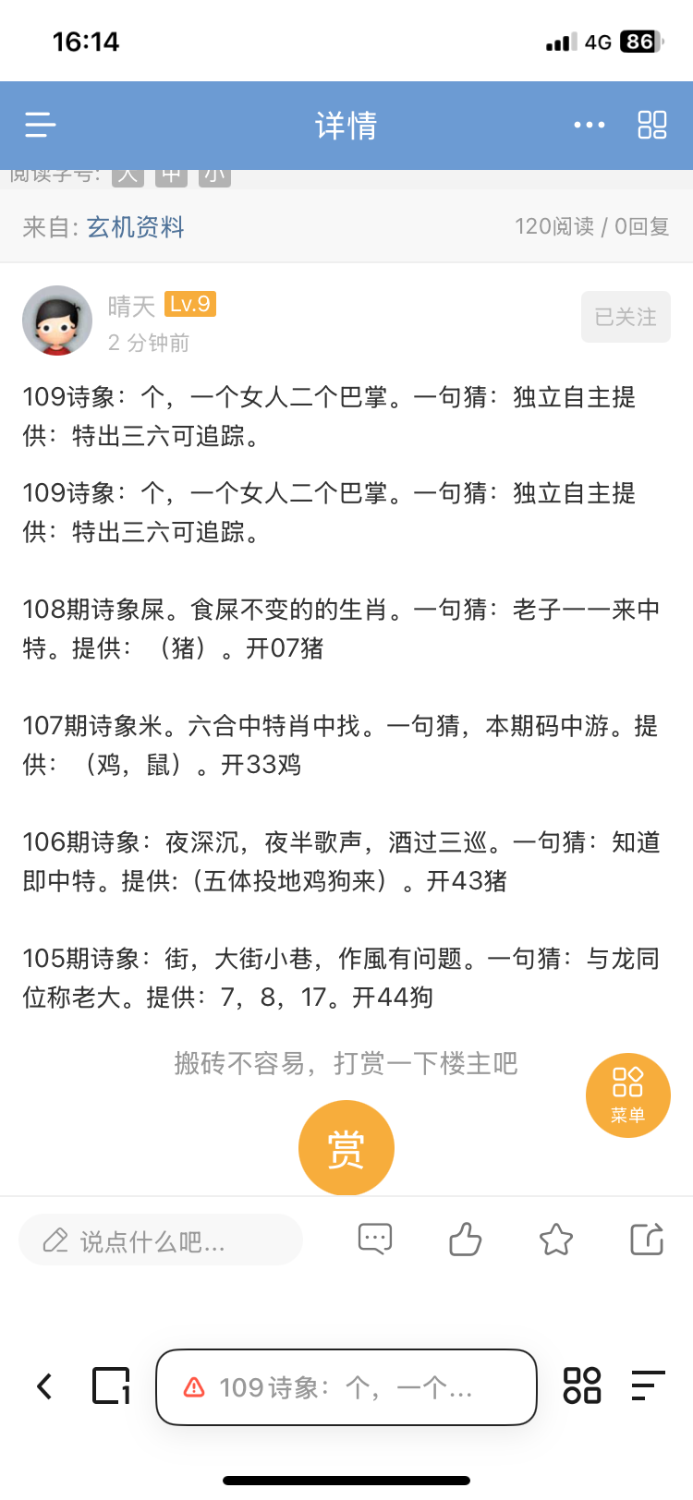Open 晴天's profile avatar
693x1500 pixels.
57,320
